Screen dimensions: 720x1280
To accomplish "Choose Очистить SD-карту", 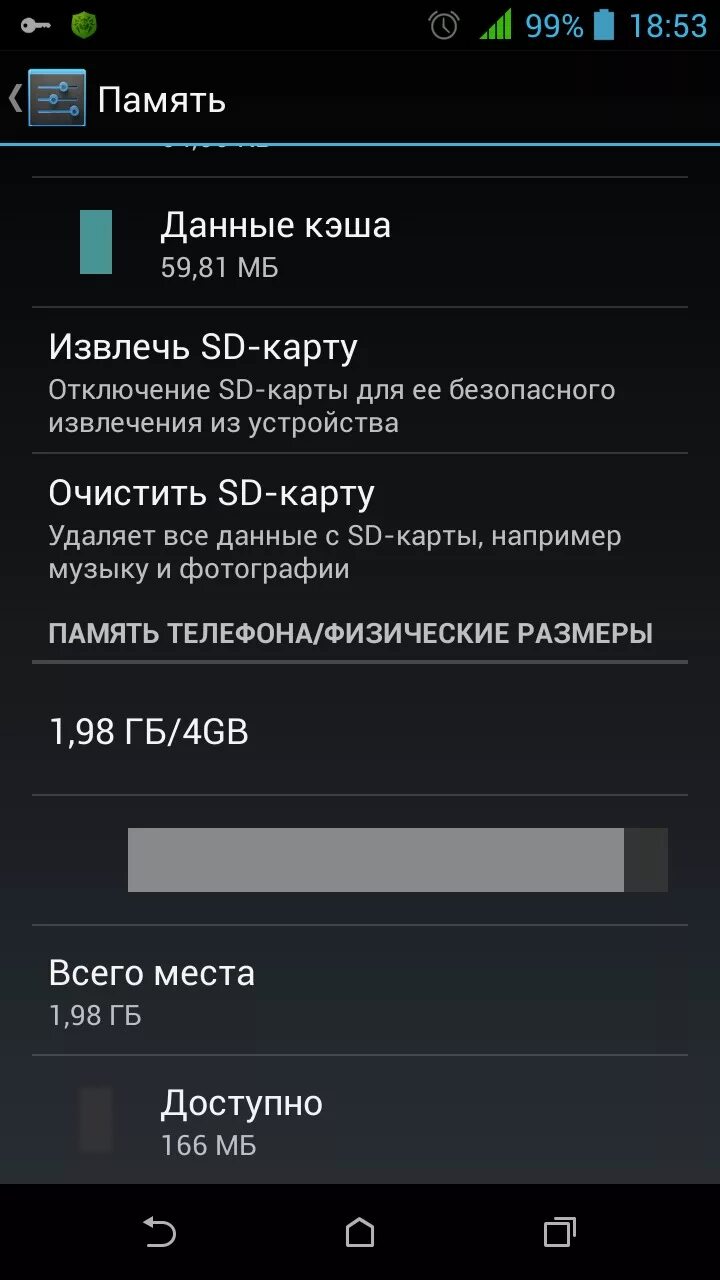I will coord(360,527).
